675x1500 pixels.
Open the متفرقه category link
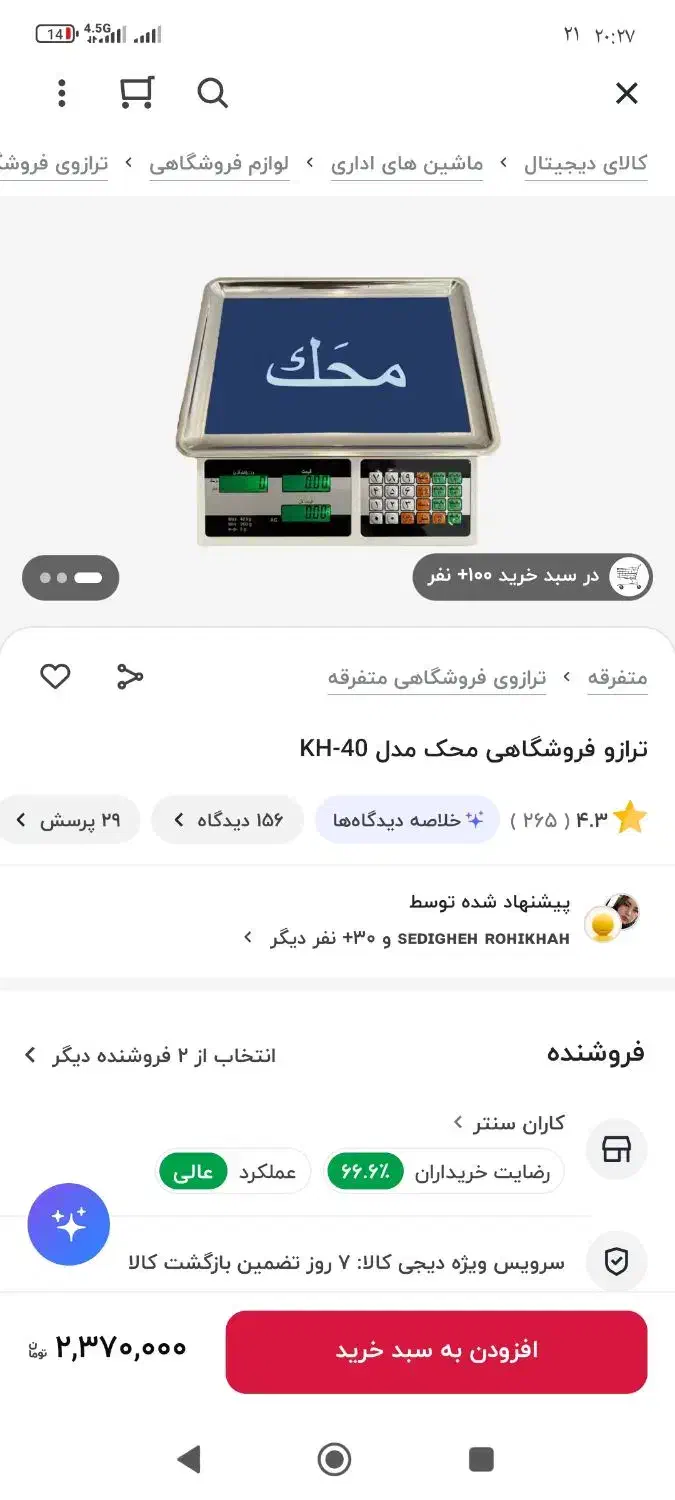point(617,678)
